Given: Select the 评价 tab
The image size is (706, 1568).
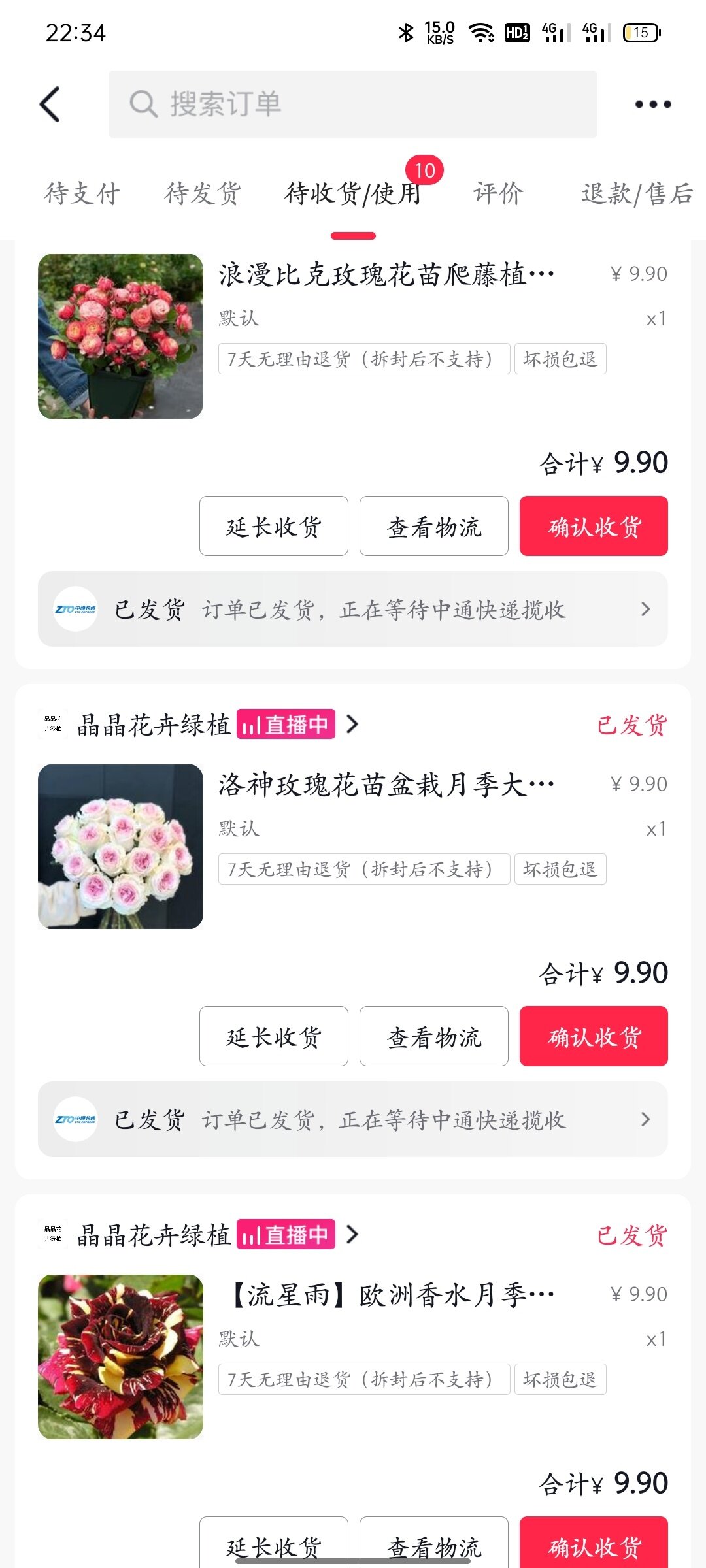Looking at the screenshot, I should pos(499,193).
